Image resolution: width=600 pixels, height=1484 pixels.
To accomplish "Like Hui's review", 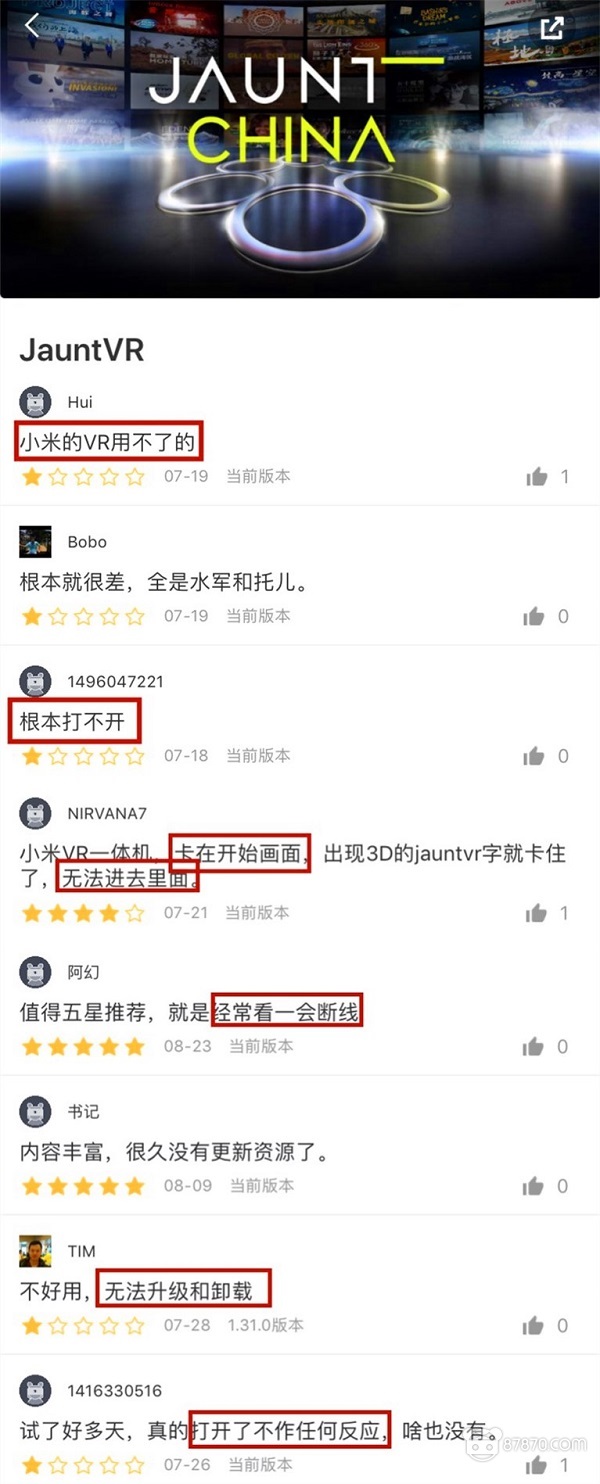I will pyautogui.click(x=538, y=477).
